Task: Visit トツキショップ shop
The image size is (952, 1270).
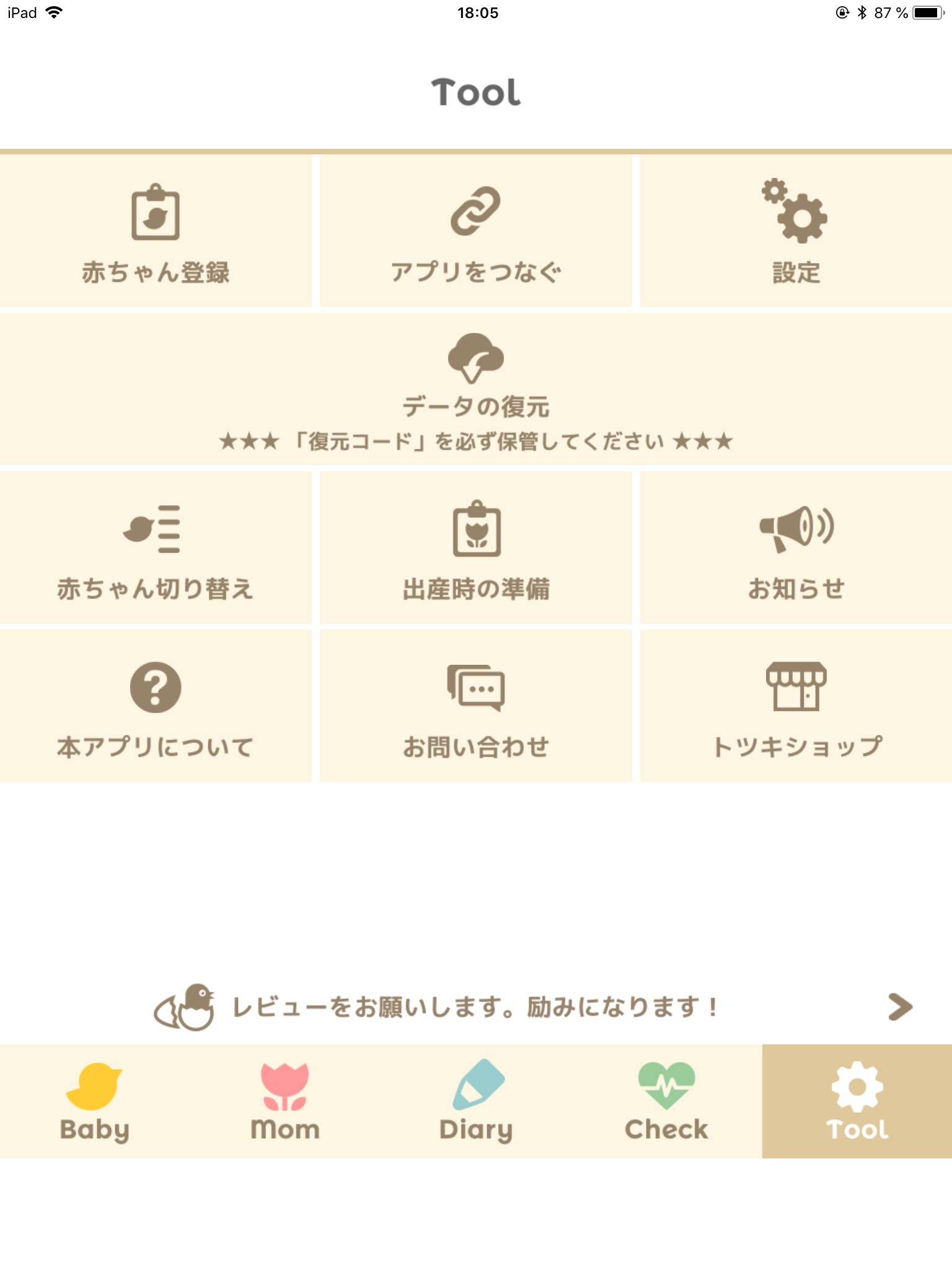Action: click(796, 706)
